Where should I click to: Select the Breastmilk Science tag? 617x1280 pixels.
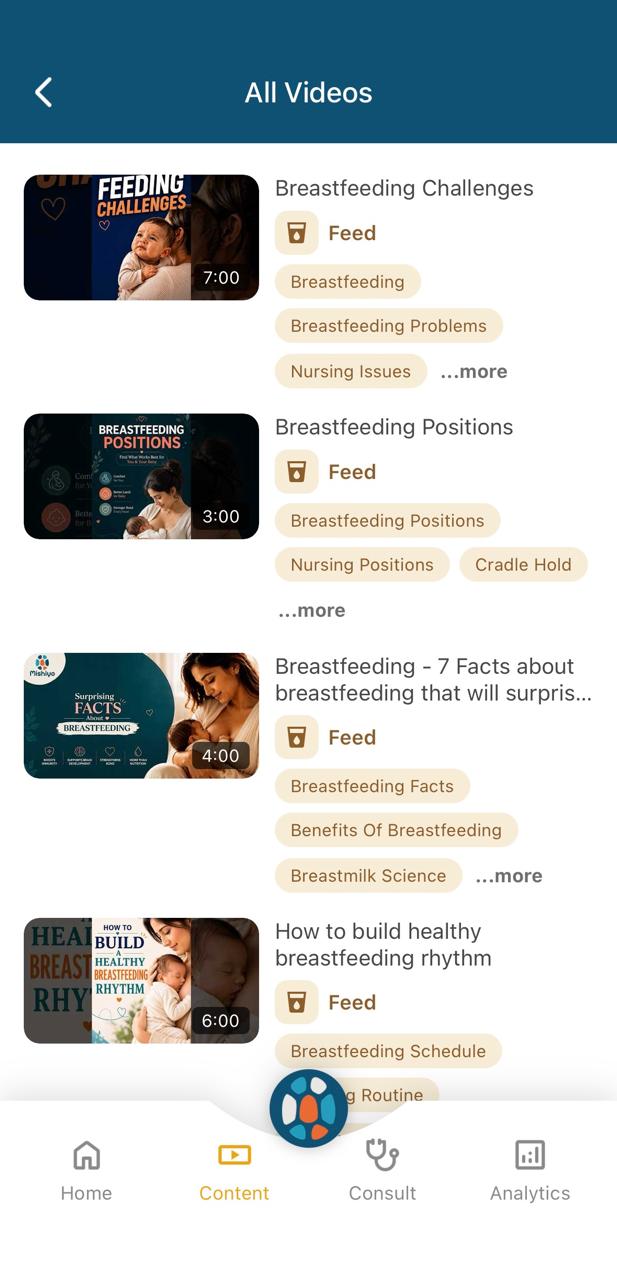tap(368, 876)
